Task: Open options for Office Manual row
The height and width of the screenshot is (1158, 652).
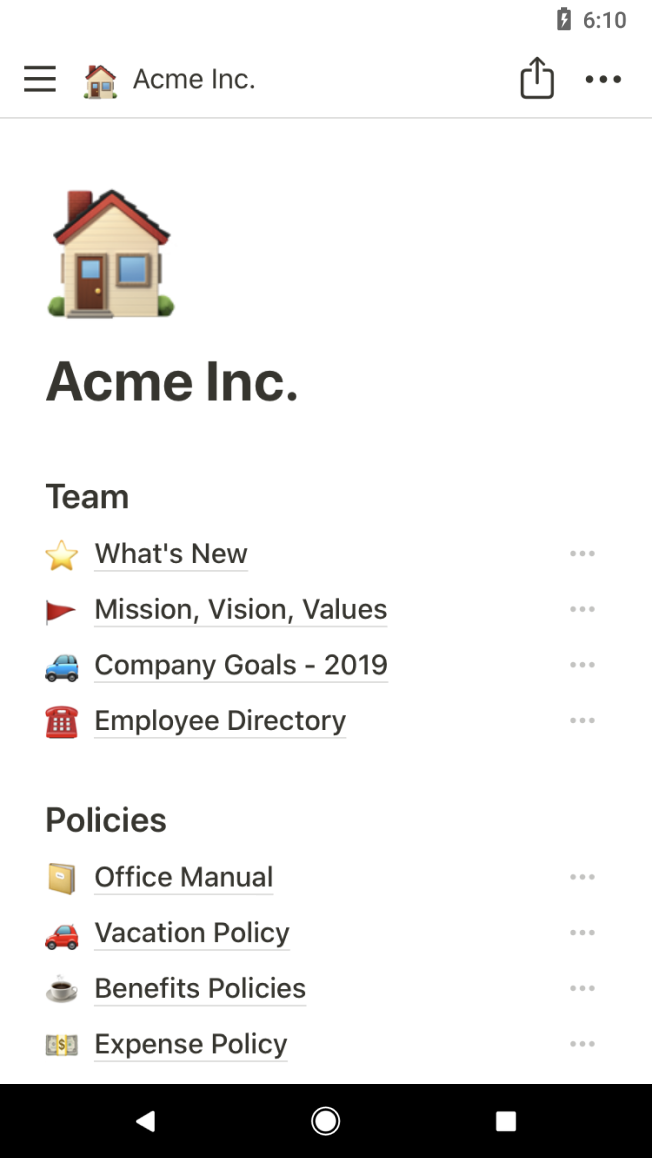Action: pos(582,877)
